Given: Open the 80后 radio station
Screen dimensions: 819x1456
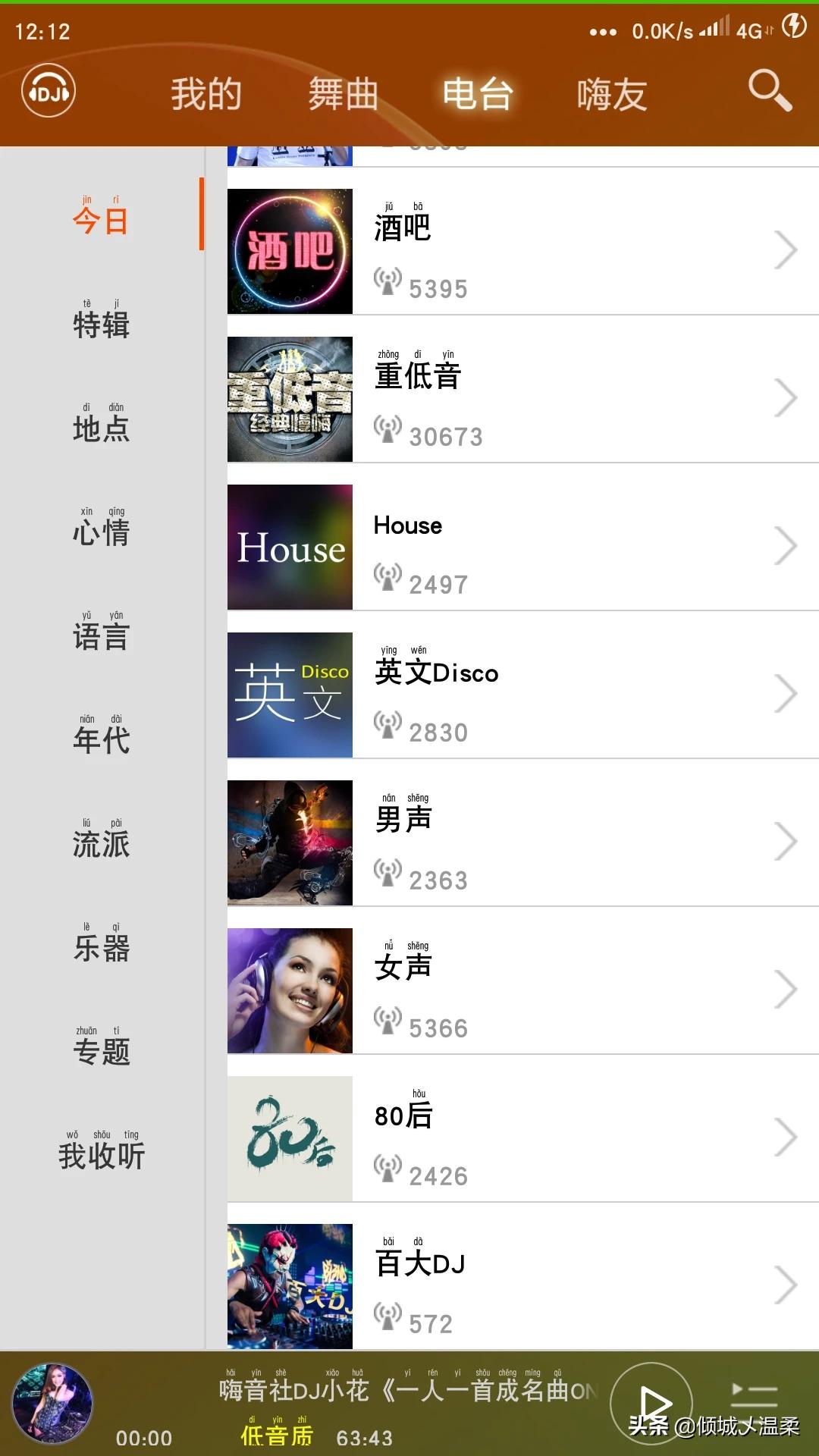Looking at the screenshot, I should click(x=522, y=1138).
